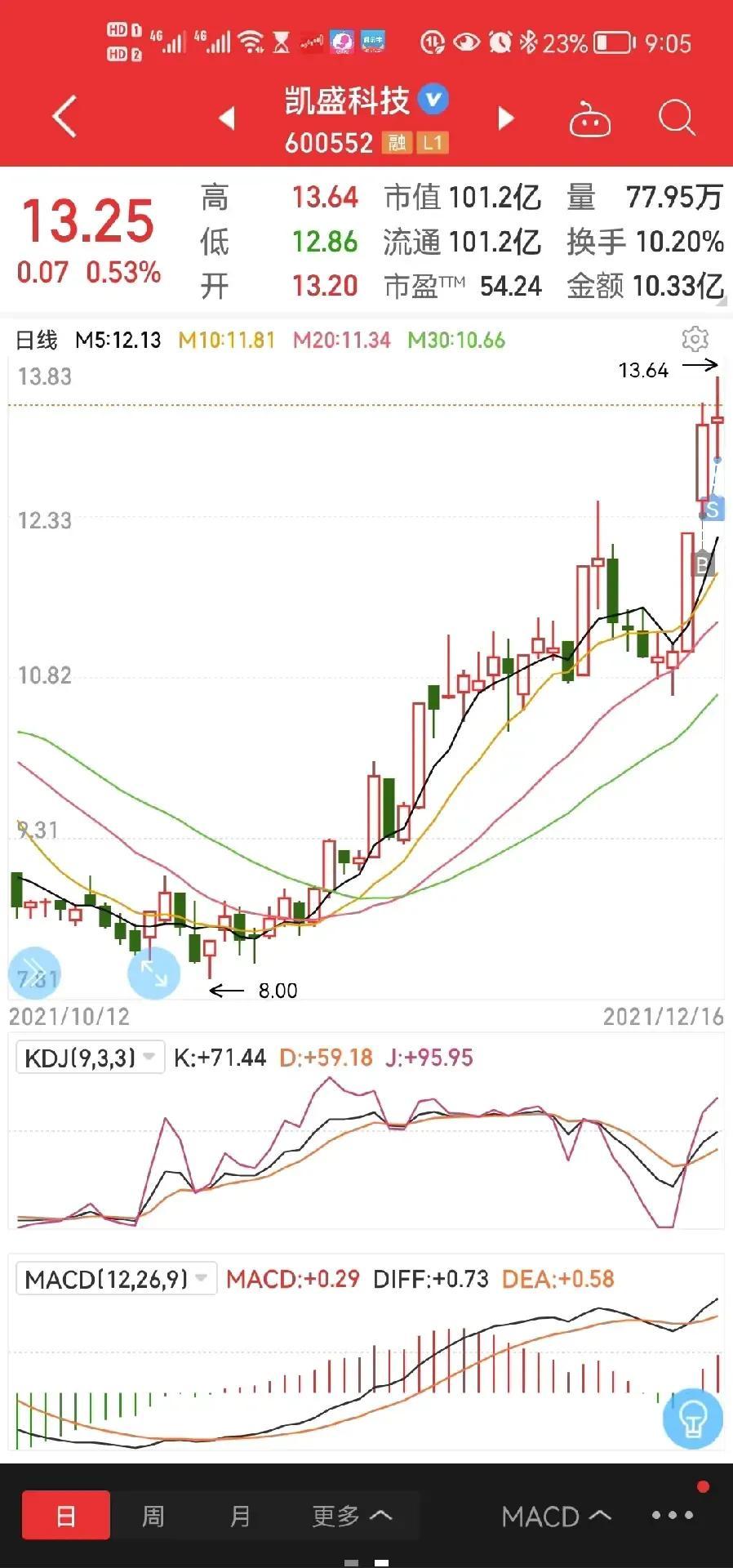Image resolution: width=733 pixels, height=1568 pixels.
Task: Open the MACD(12,26,9) indicator dropdown
Action: pos(116,1278)
